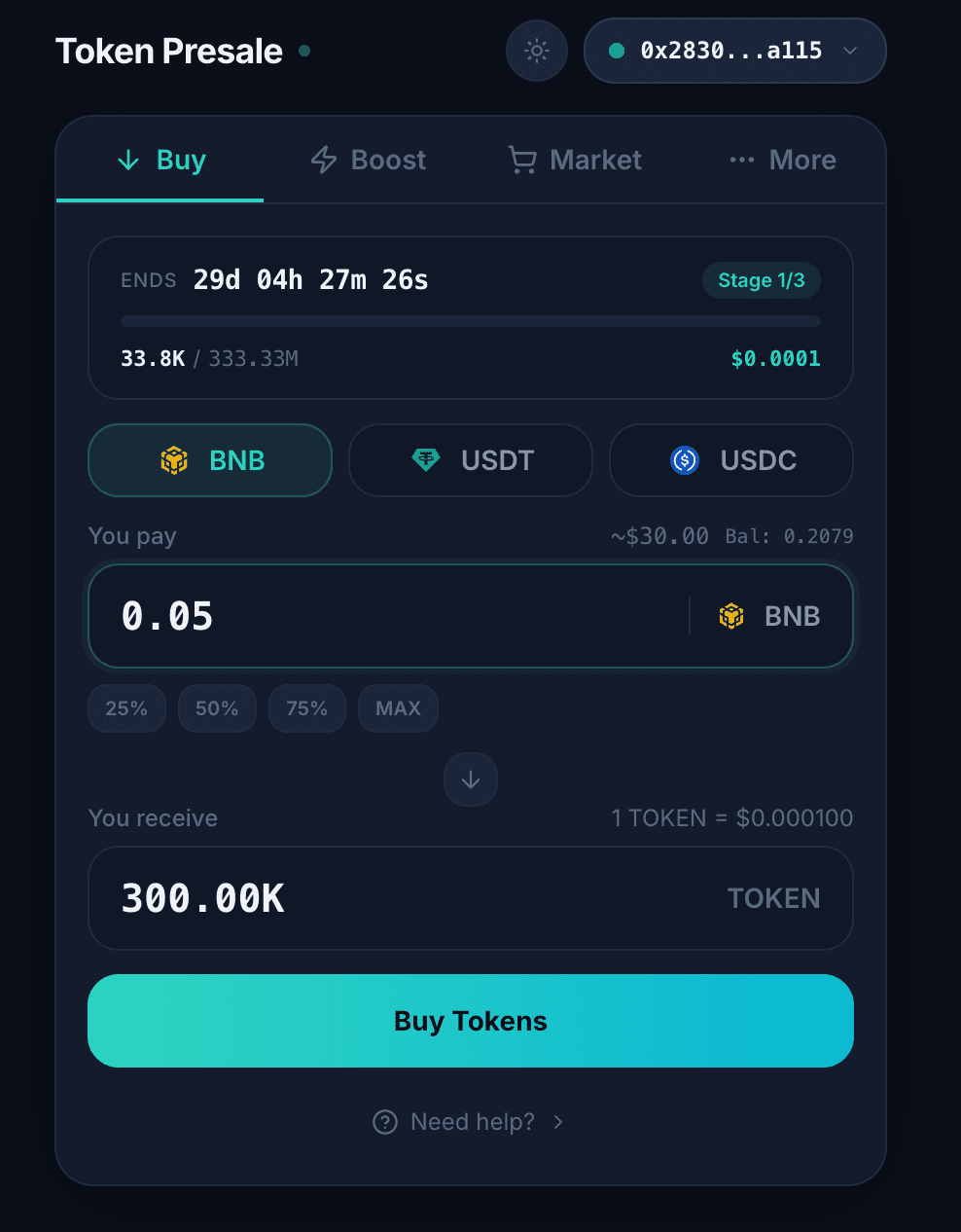This screenshot has height=1232, width=961.
Task: Expand the wallet 0x2830...a115 dropdown
Action: pos(734,51)
